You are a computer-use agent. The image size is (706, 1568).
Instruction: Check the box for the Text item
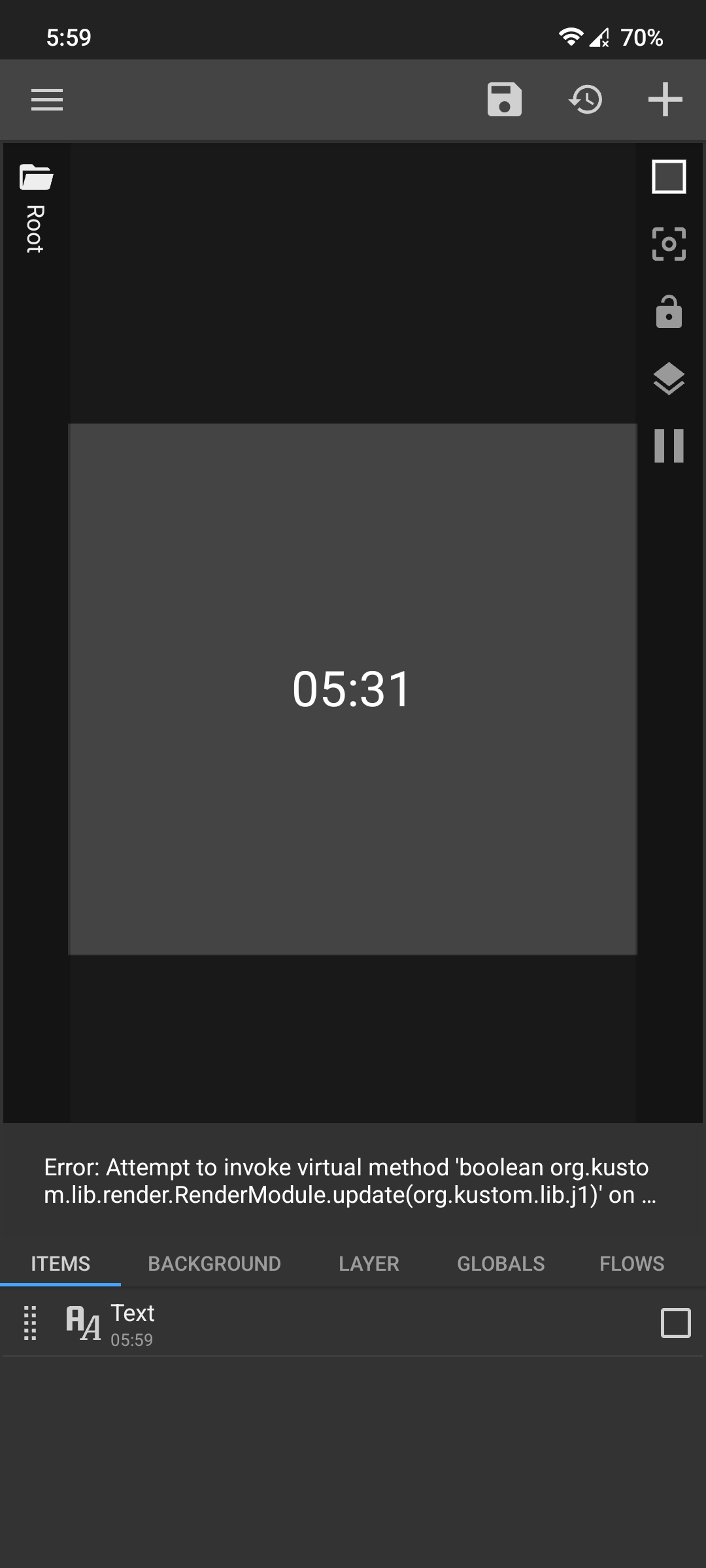pyautogui.click(x=675, y=1323)
